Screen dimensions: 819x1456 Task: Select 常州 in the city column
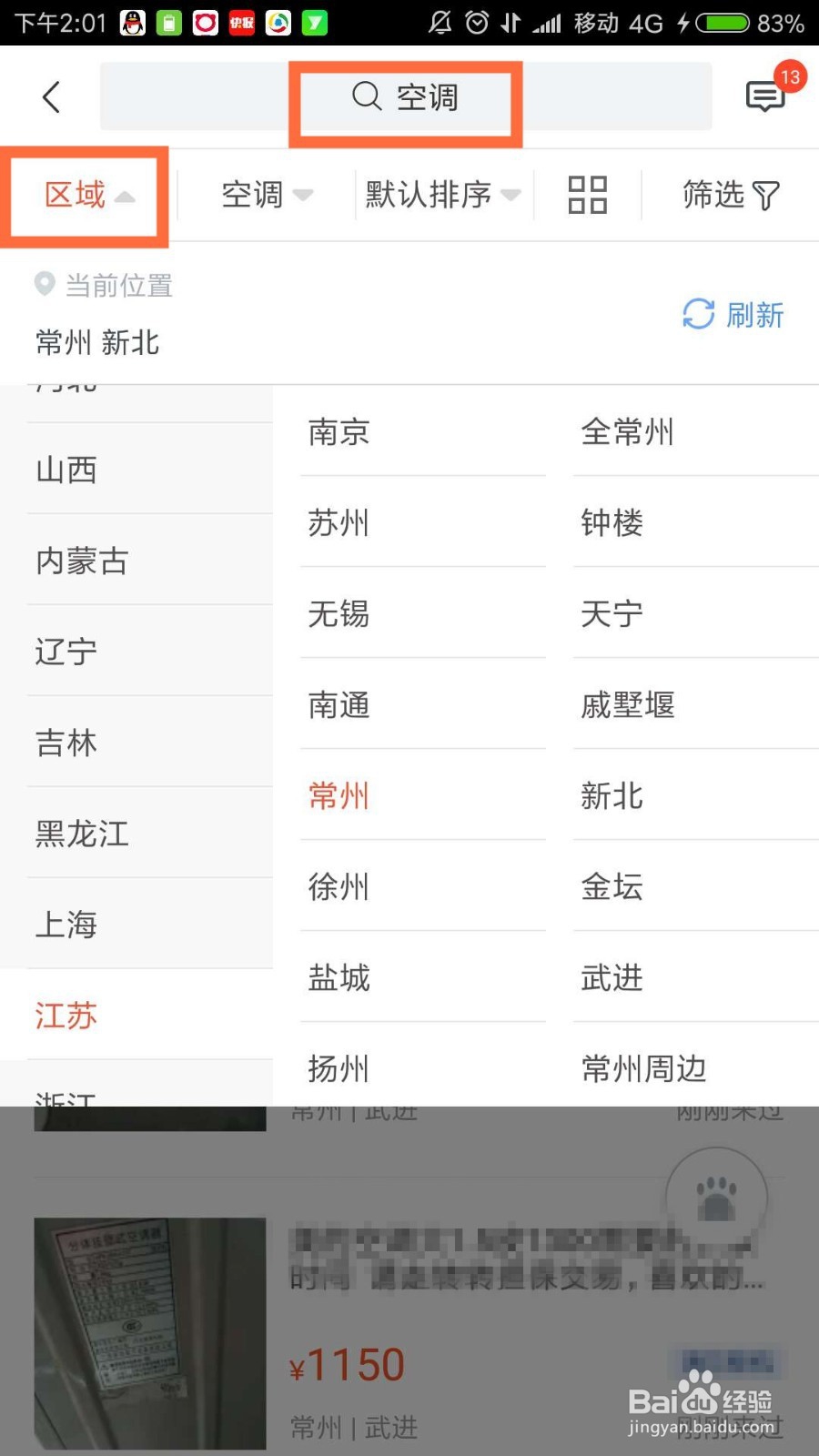click(339, 794)
